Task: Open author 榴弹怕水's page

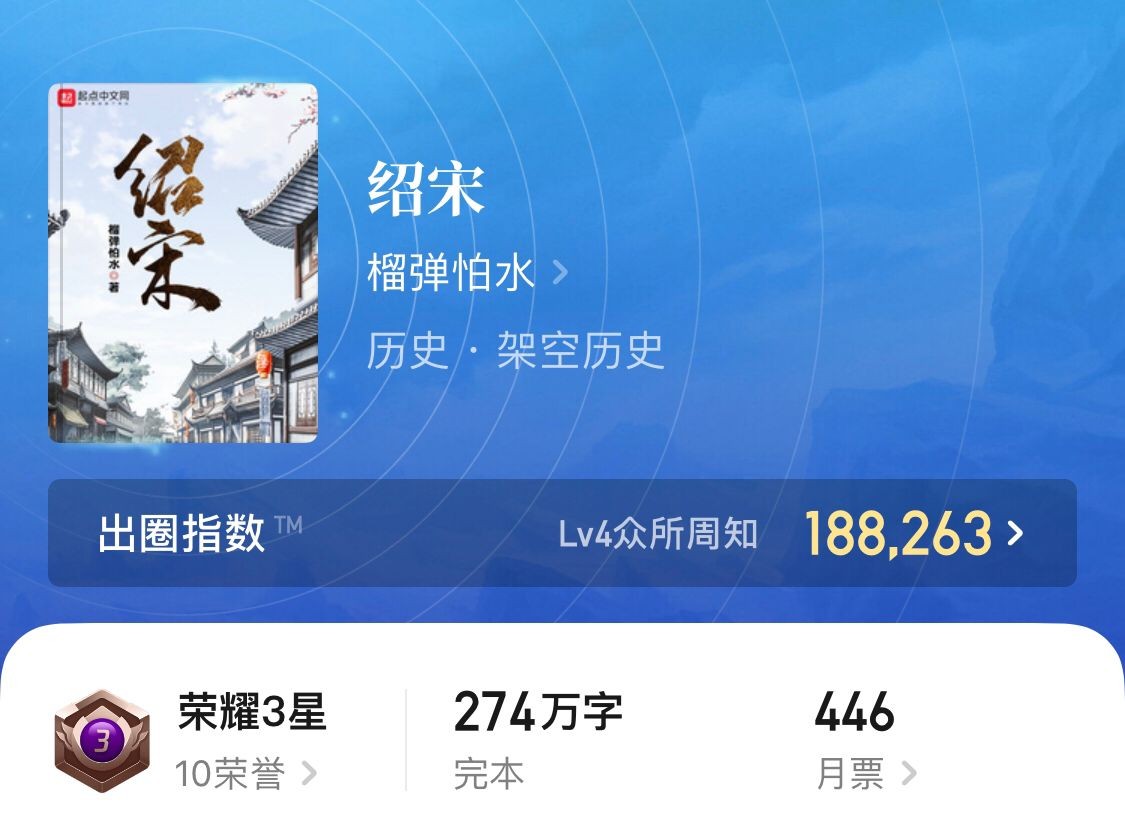Action: [x=466, y=273]
